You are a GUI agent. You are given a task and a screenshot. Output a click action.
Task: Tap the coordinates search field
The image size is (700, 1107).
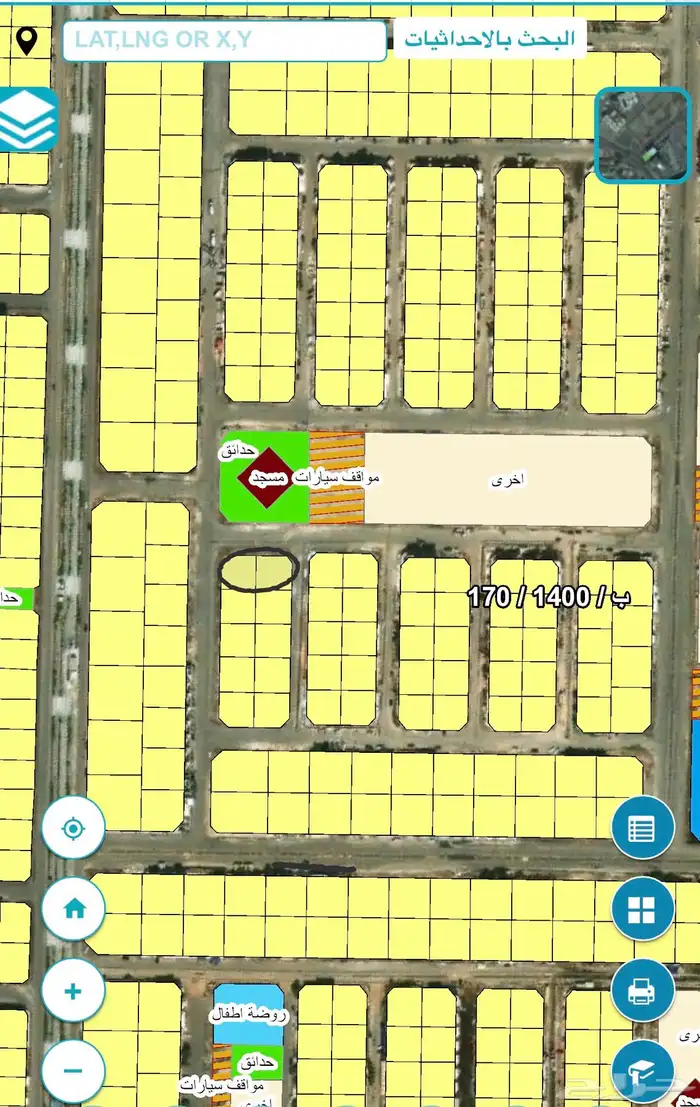point(224,42)
